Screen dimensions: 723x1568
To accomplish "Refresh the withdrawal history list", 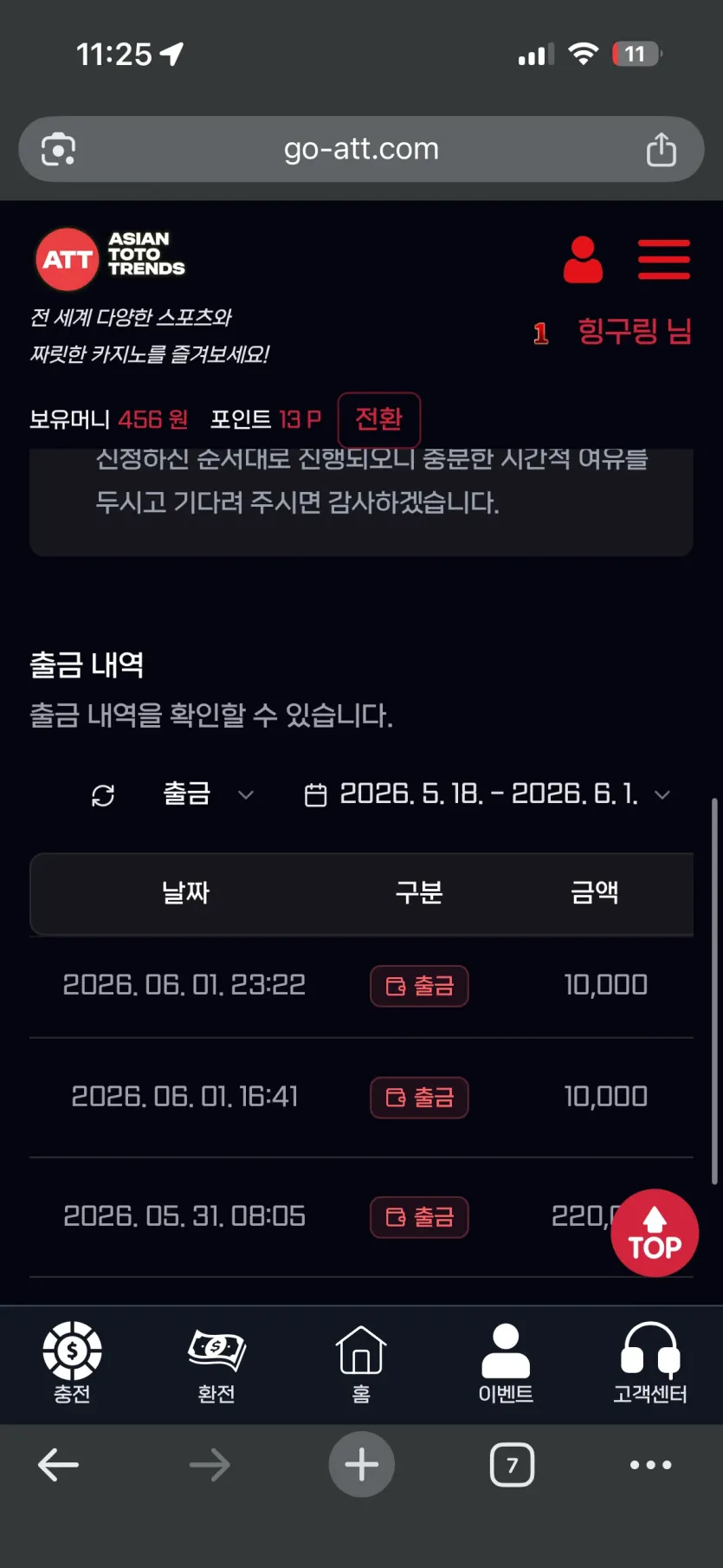I will [x=103, y=795].
